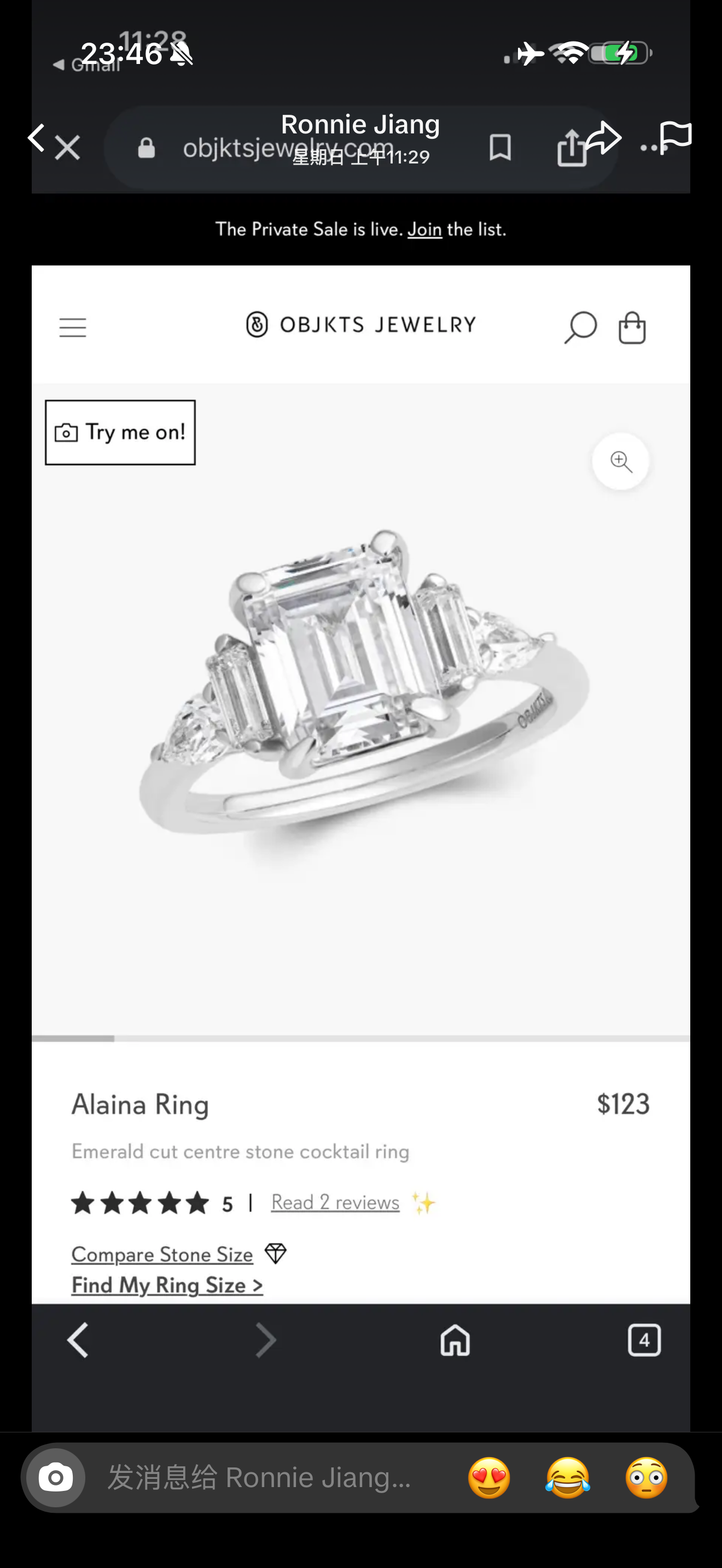React with the heart-eyes emoji

coord(489,1477)
